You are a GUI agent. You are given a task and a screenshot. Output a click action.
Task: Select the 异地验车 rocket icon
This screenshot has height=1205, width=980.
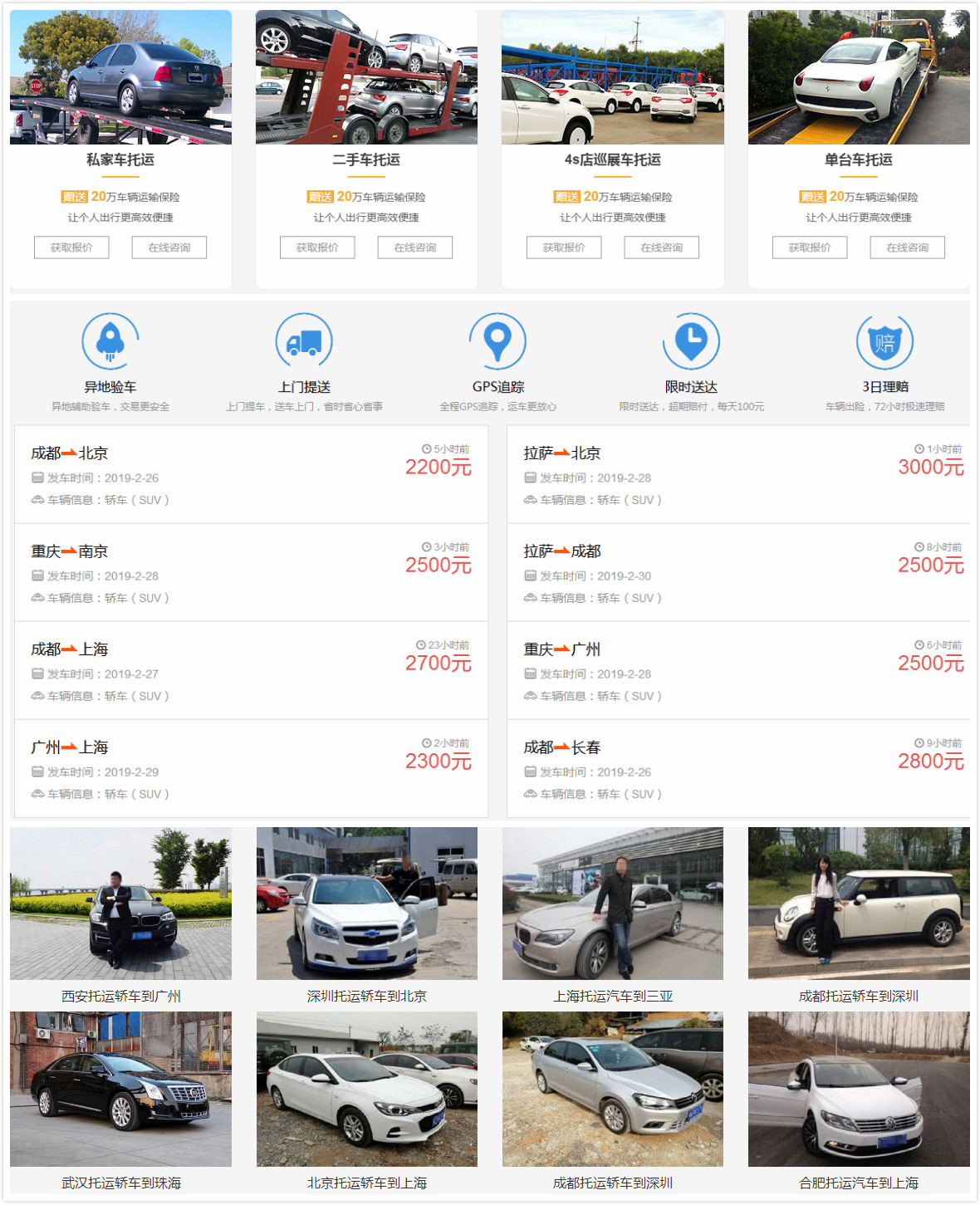110,341
